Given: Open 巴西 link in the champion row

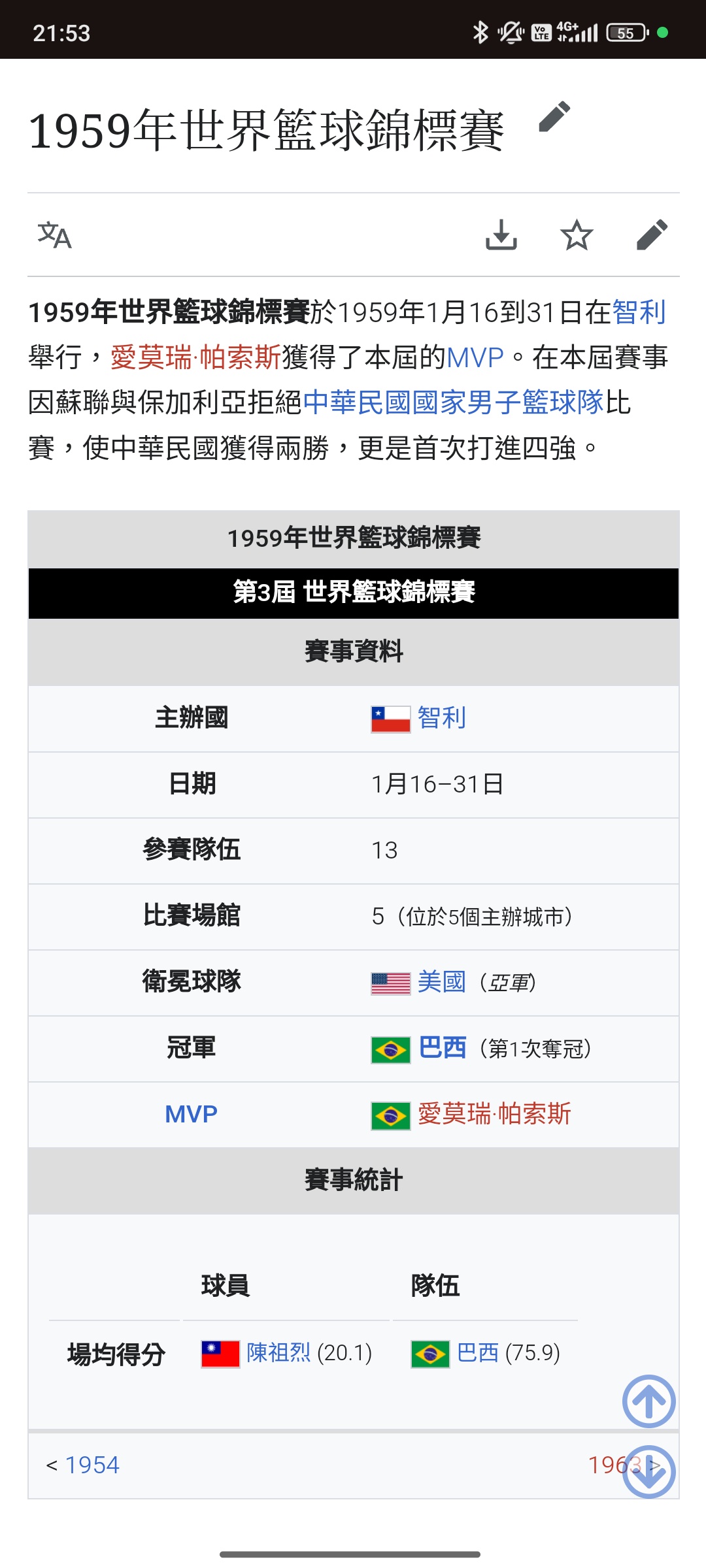Looking at the screenshot, I should (x=442, y=1048).
